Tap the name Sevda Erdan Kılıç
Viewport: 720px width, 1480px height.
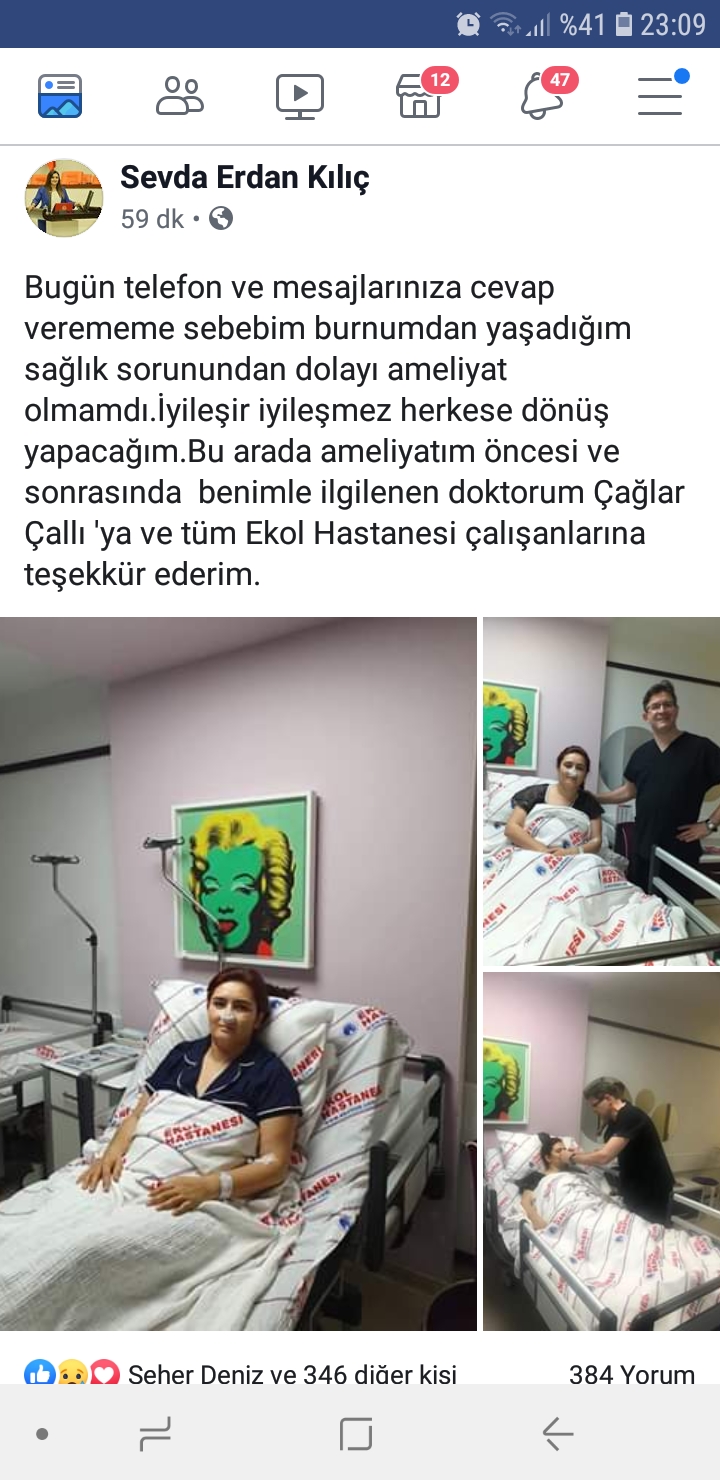pos(245,177)
